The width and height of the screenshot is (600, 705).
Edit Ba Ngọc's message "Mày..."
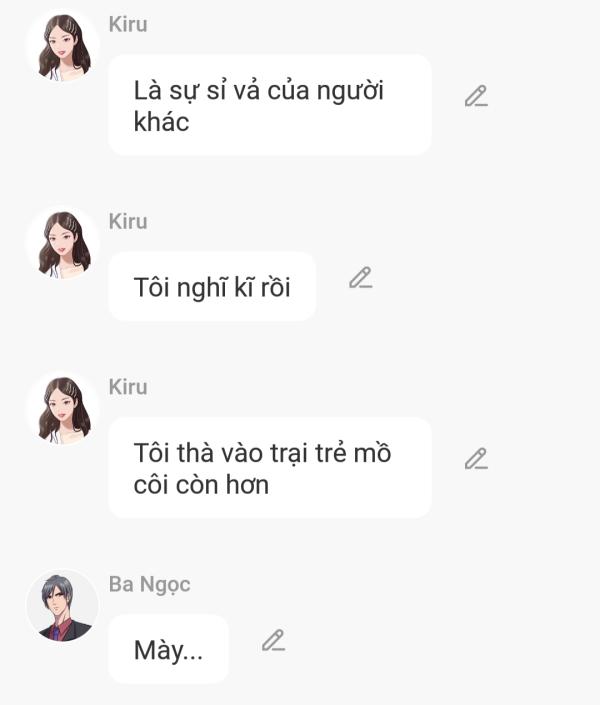(x=273, y=640)
